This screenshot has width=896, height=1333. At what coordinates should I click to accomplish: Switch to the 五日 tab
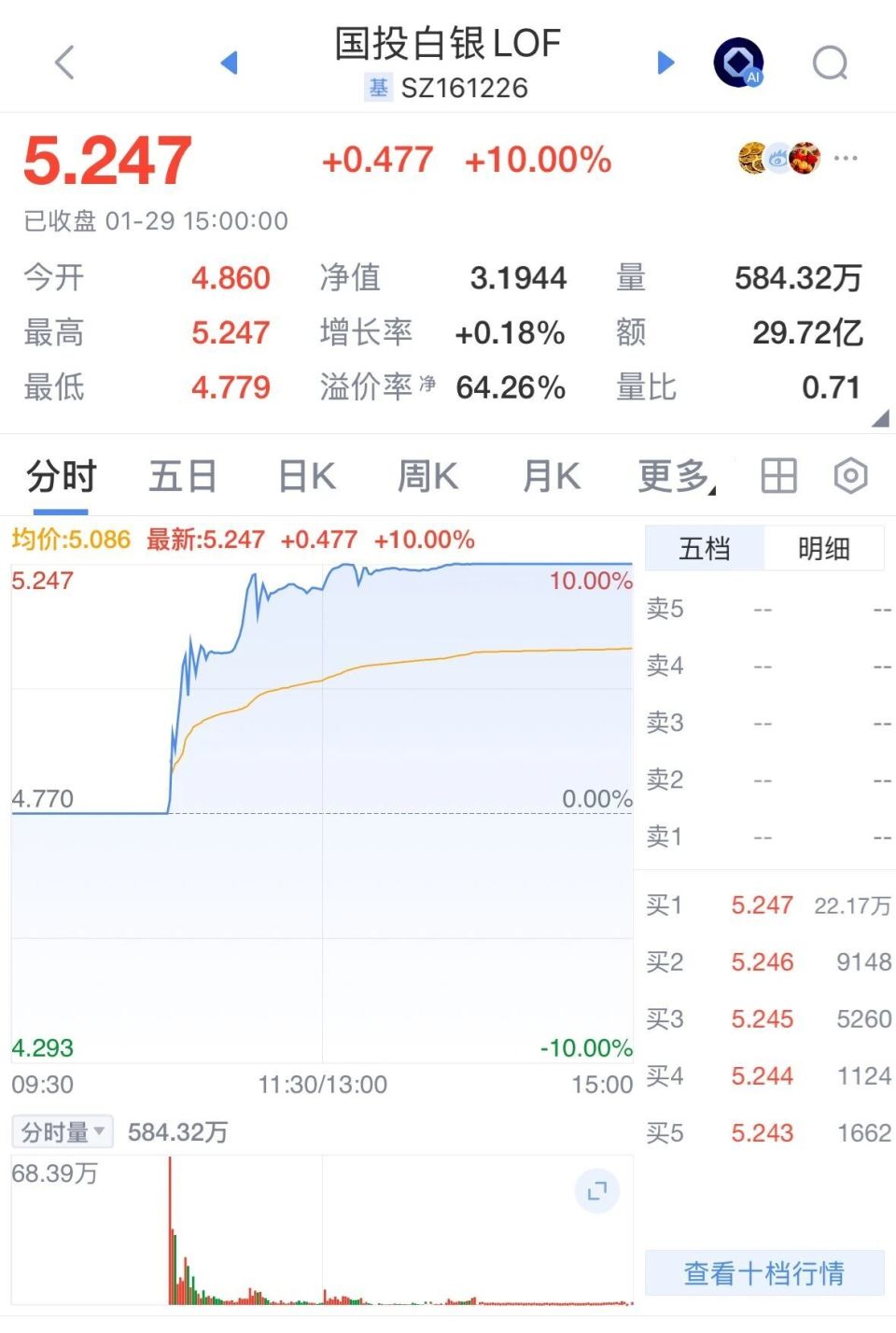(182, 476)
